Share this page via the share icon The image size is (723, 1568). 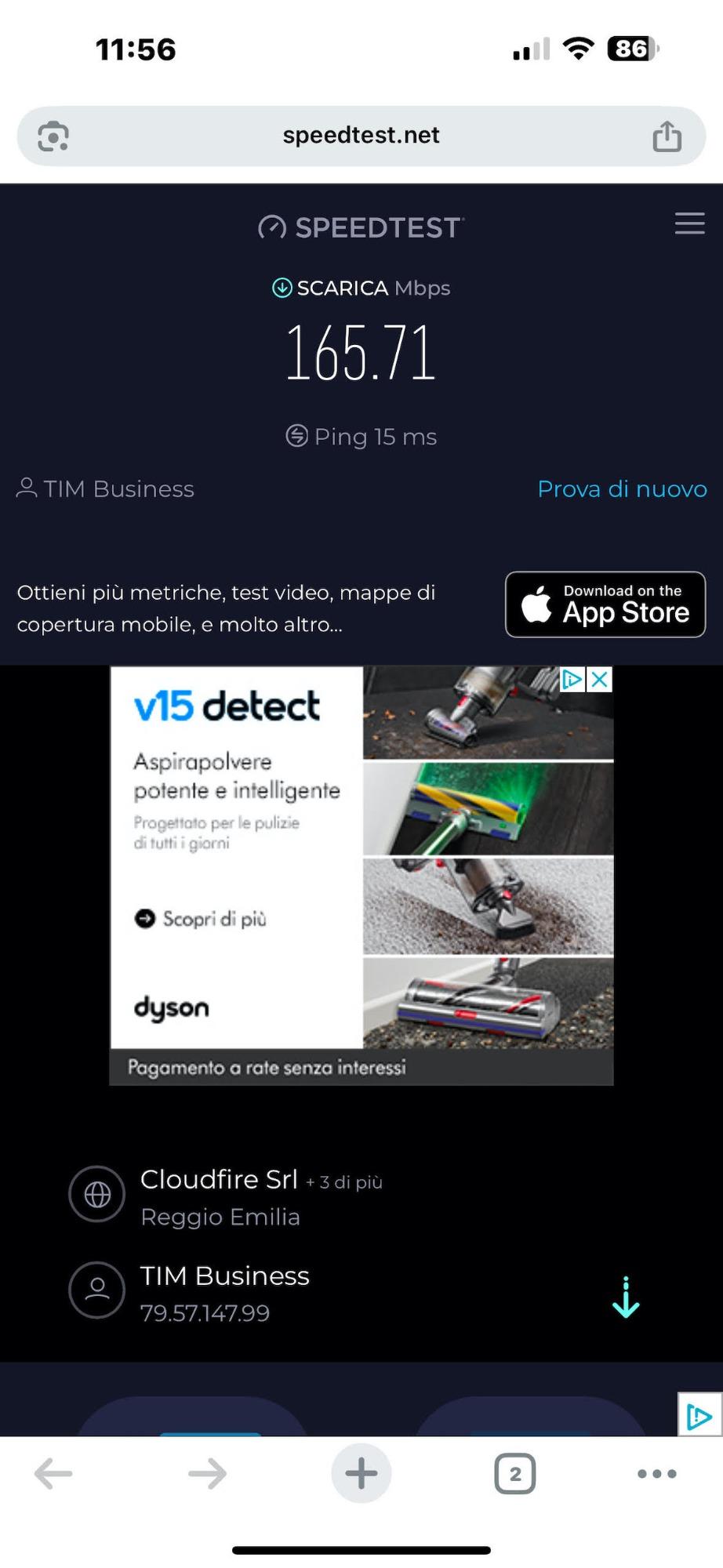tap(667, 136)
